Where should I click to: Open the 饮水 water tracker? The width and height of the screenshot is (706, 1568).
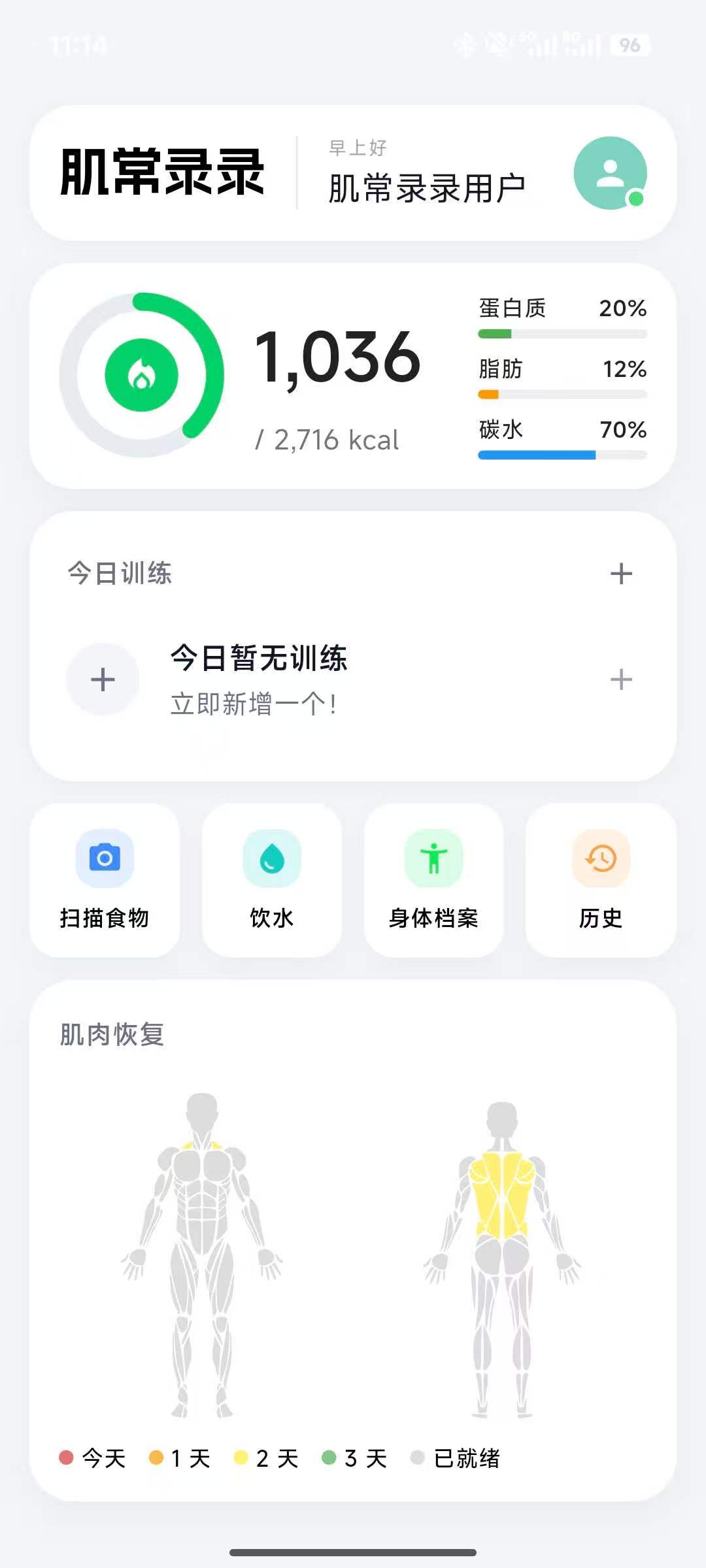[x=271, y=880]
